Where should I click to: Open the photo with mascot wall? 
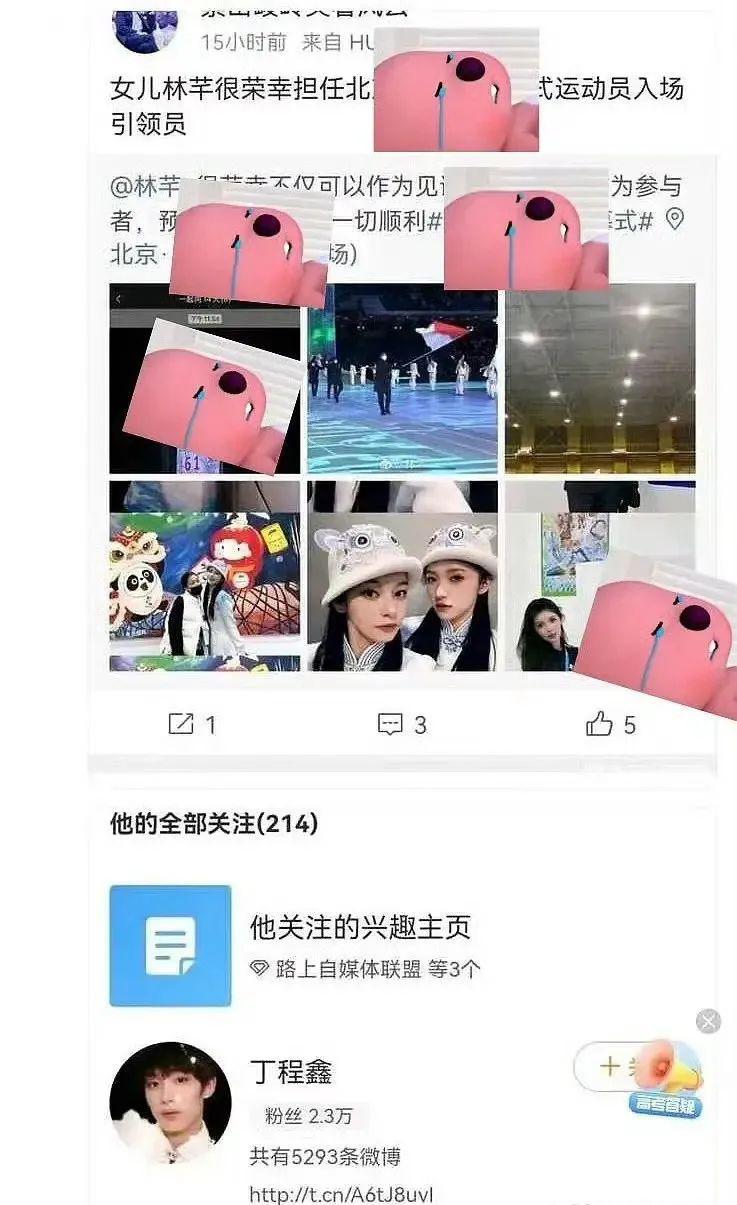tap(204, 575)
